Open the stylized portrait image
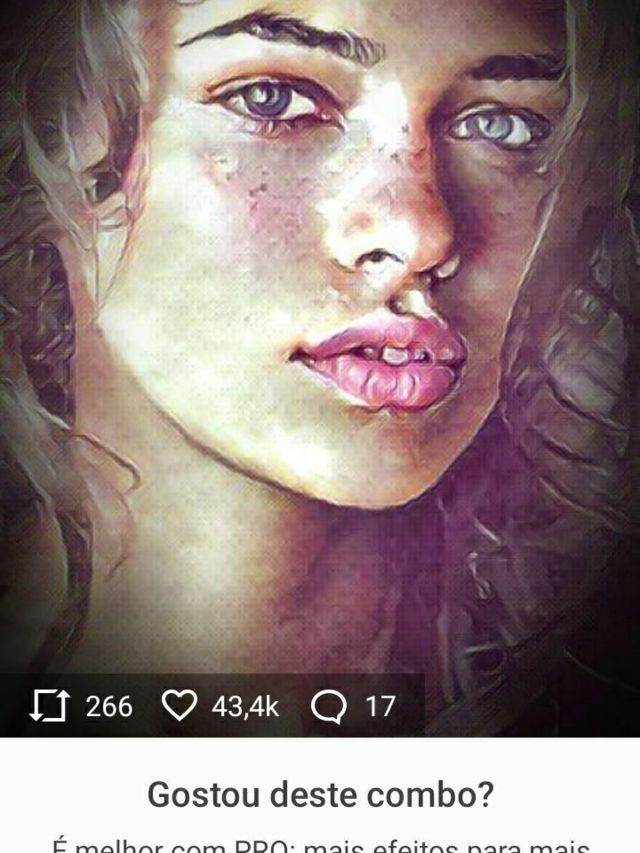Viewport: 640px width, 853px height. [x=320, y=330]
